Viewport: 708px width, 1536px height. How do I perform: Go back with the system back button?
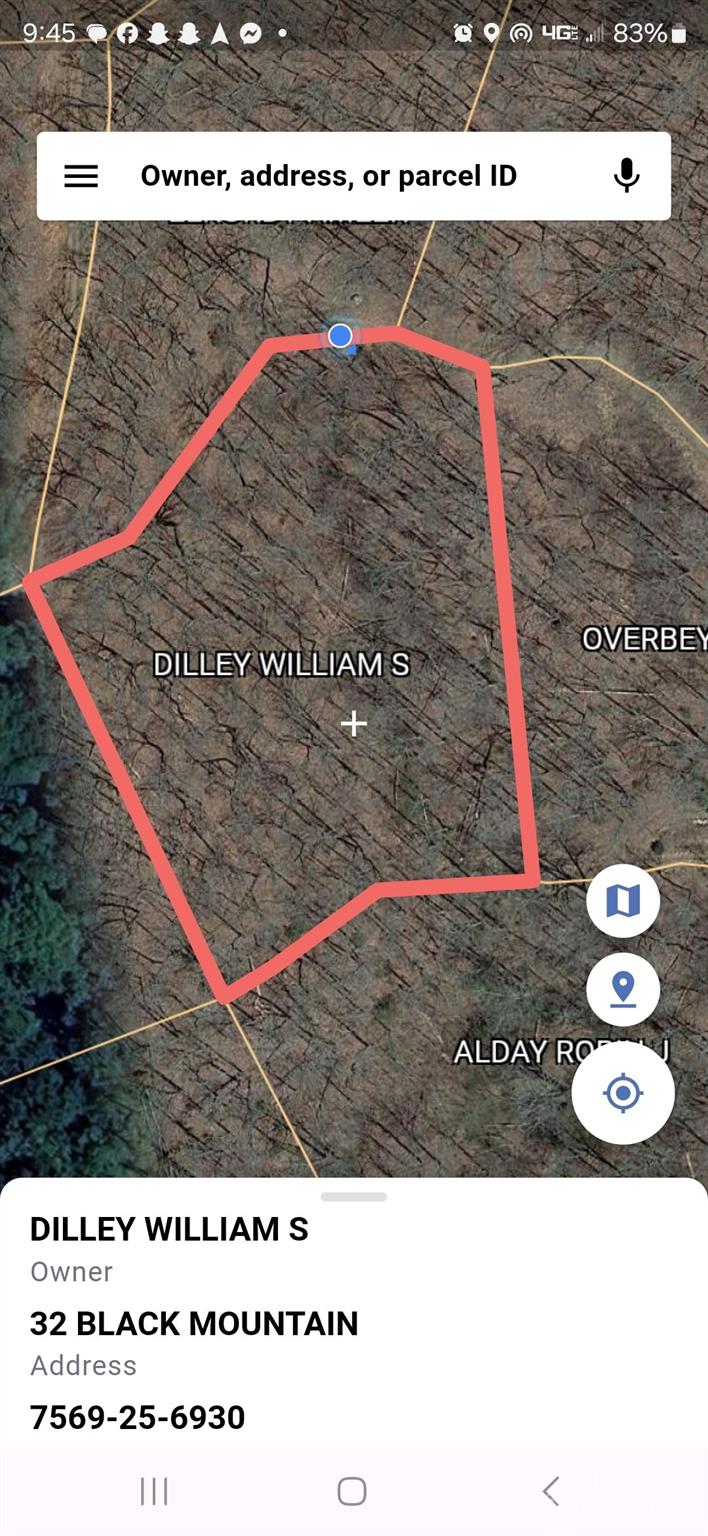click(x=551, y=1491)
